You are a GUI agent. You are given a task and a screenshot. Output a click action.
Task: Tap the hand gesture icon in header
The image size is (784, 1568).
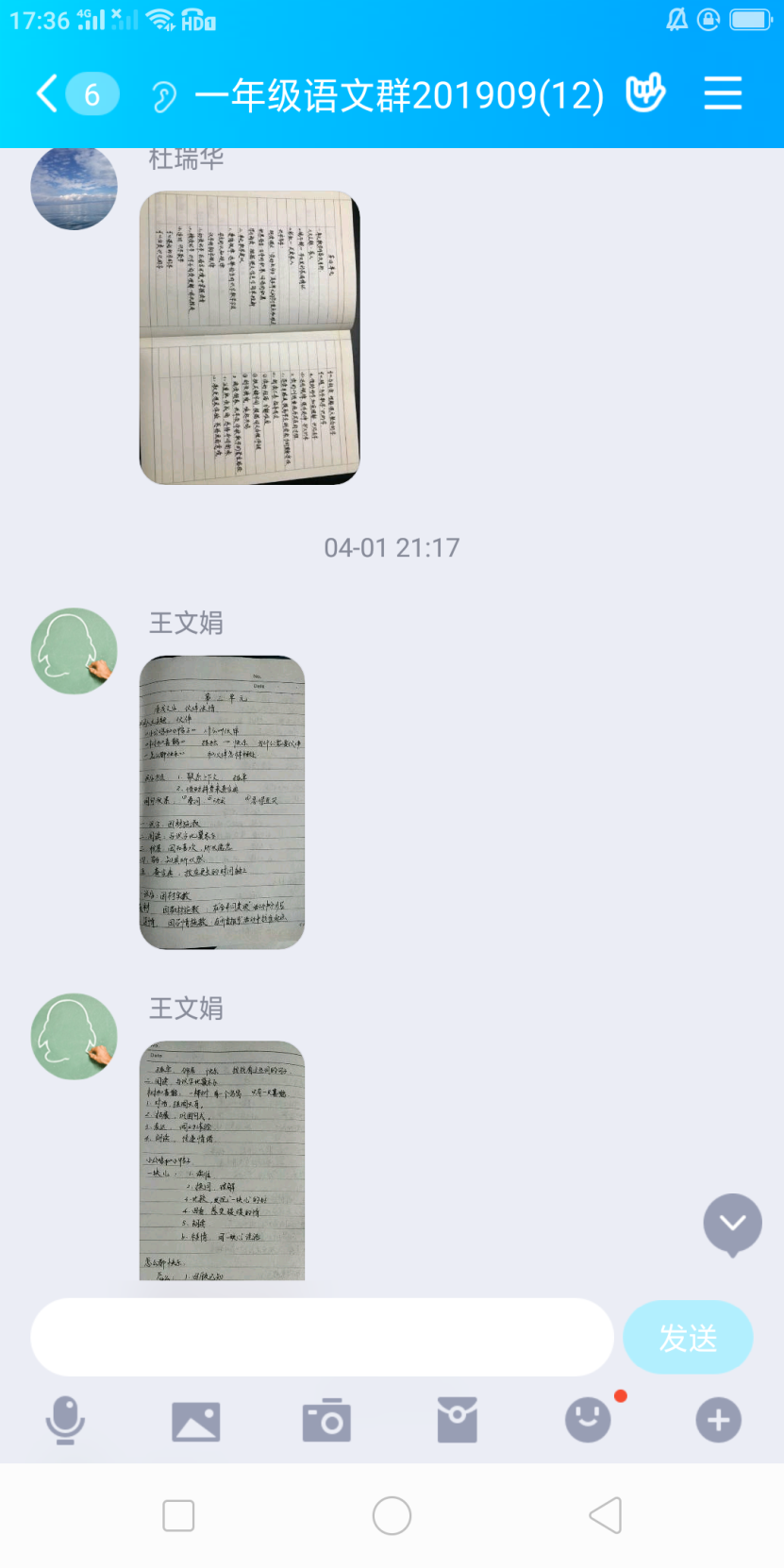(646, 93)
